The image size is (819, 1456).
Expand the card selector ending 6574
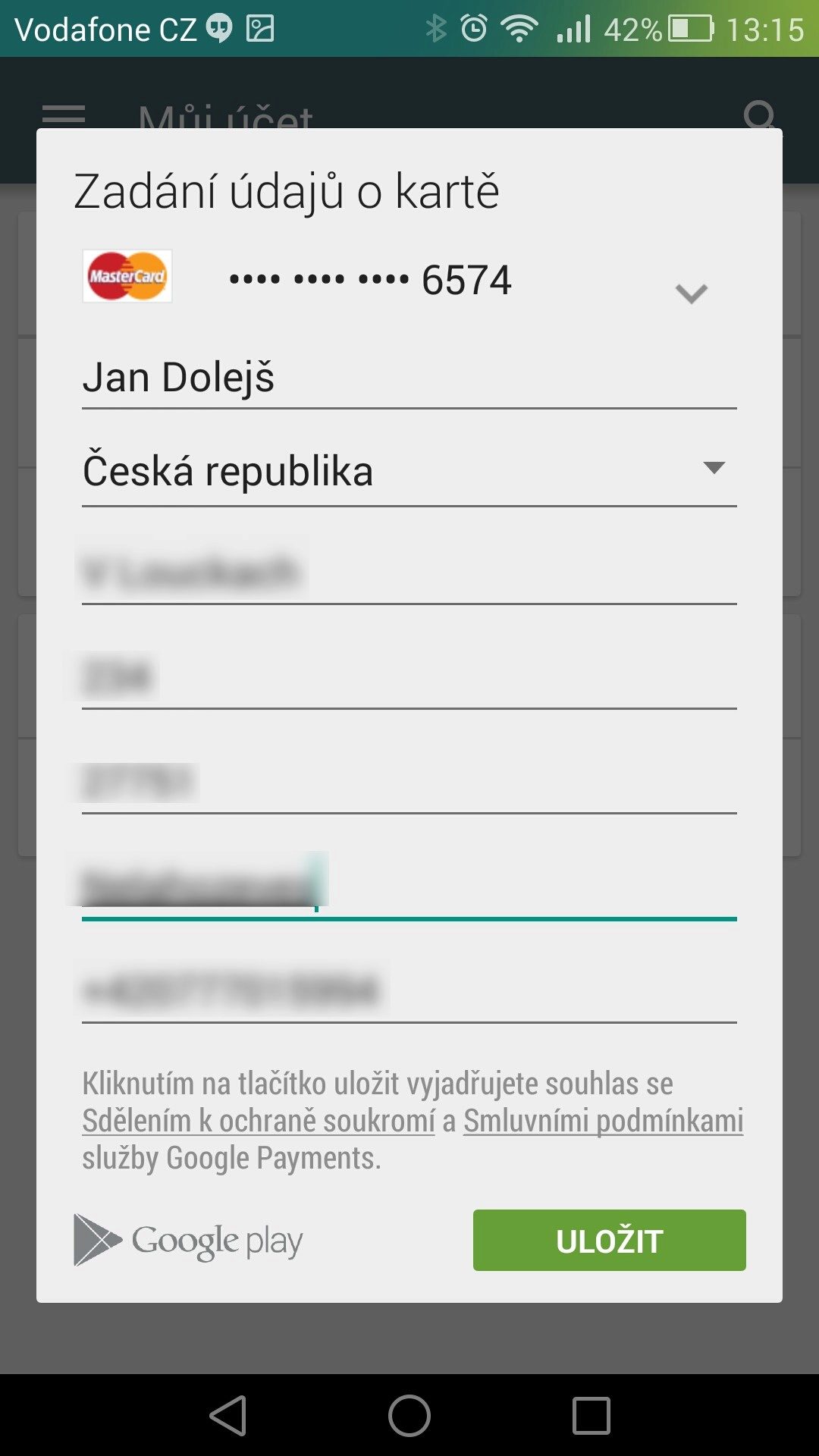690,293
